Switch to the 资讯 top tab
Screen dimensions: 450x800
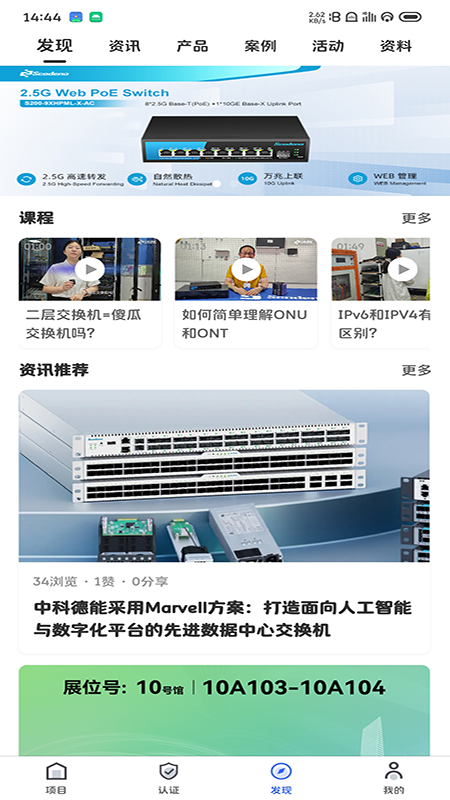tap(124, 46)
